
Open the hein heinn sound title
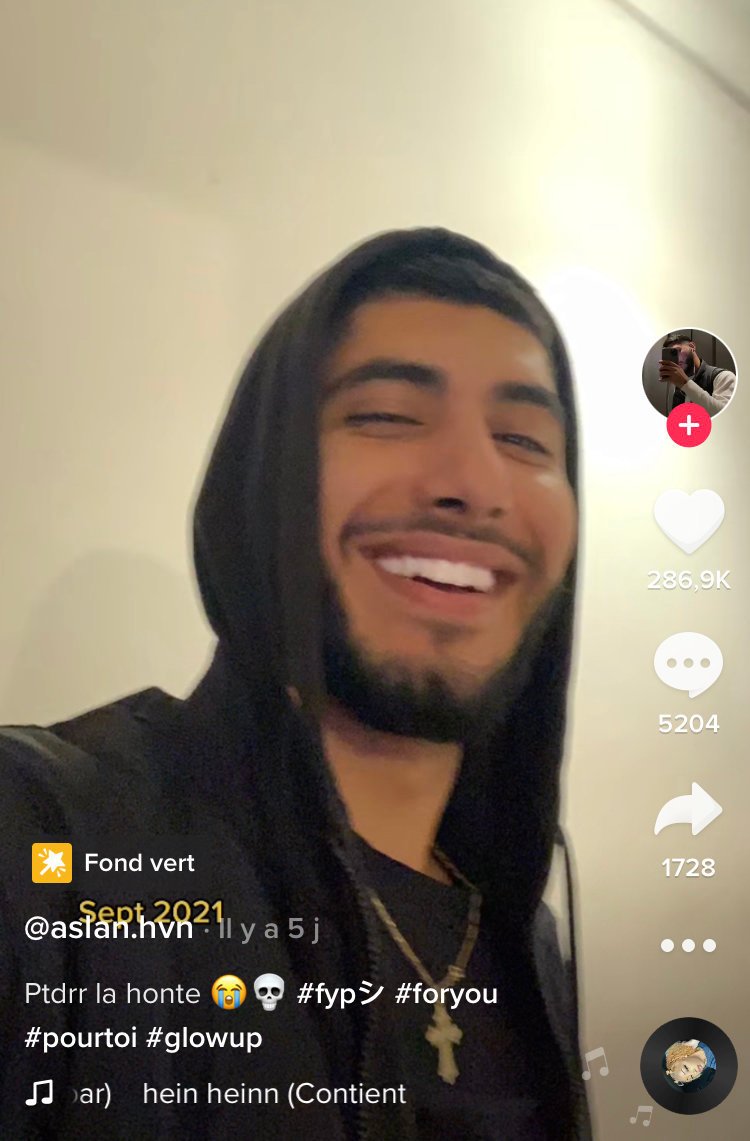point(274,1093)
